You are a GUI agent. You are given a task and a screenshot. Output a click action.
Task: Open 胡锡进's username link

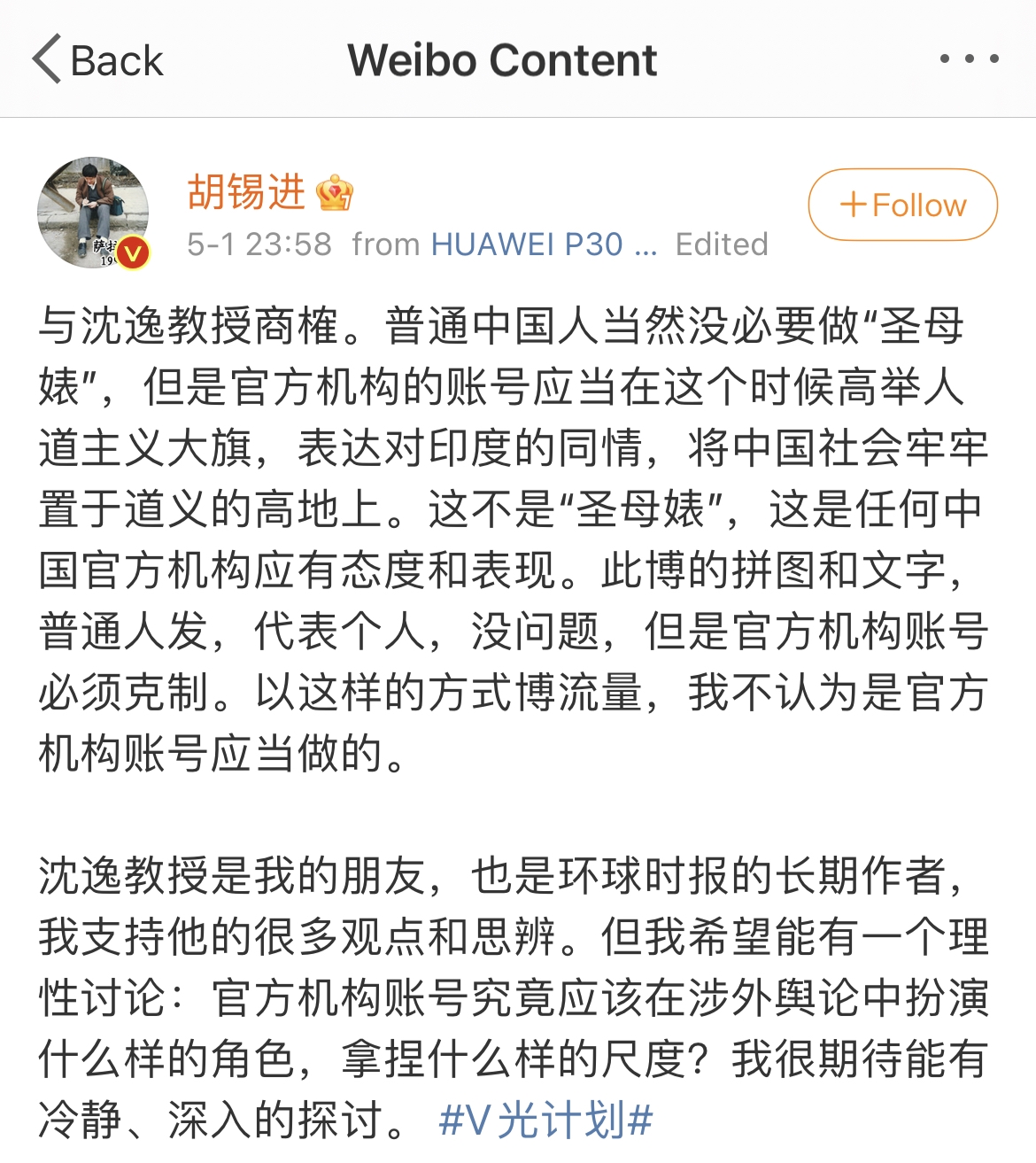[246, 192]
